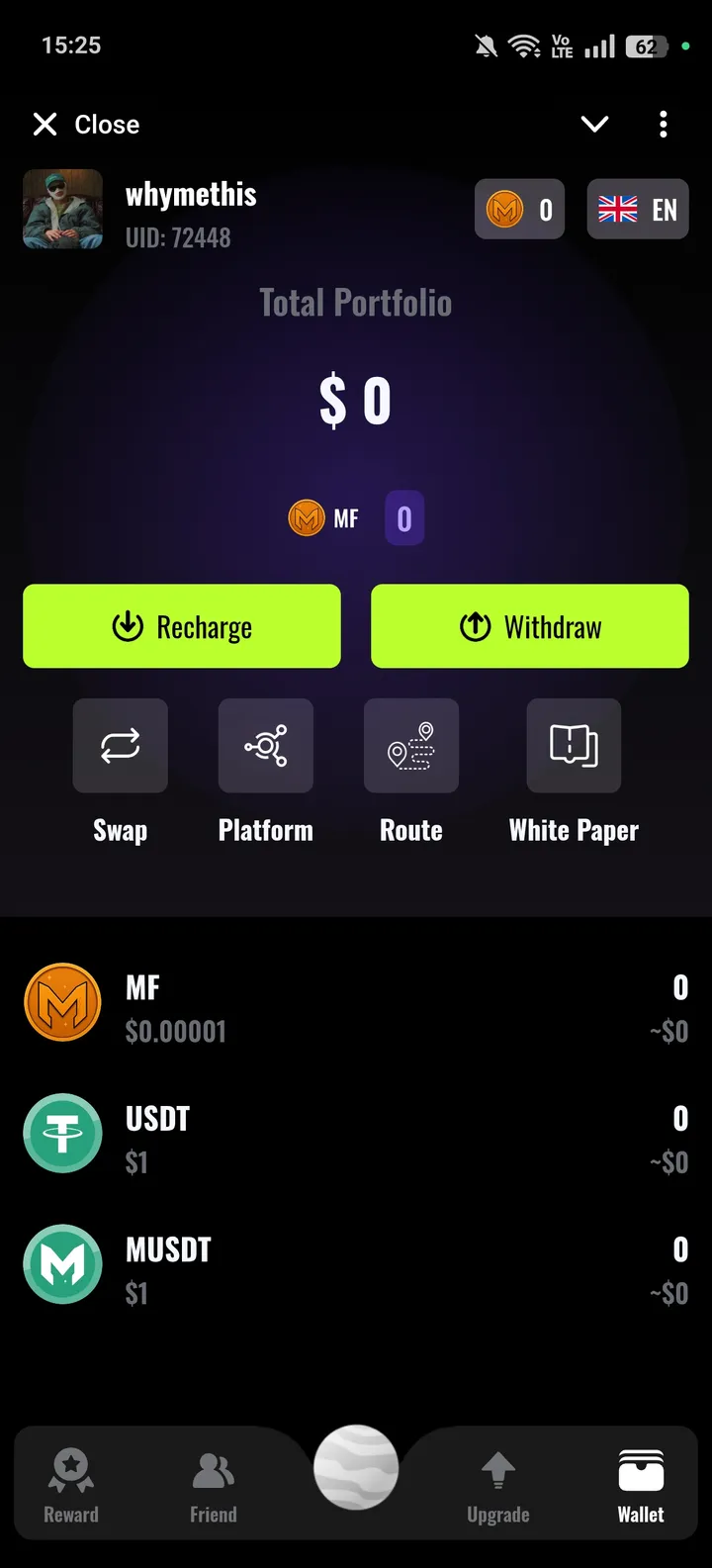Click the MUSDT token icon
Screen dimensions: 712x1568
62,1263
